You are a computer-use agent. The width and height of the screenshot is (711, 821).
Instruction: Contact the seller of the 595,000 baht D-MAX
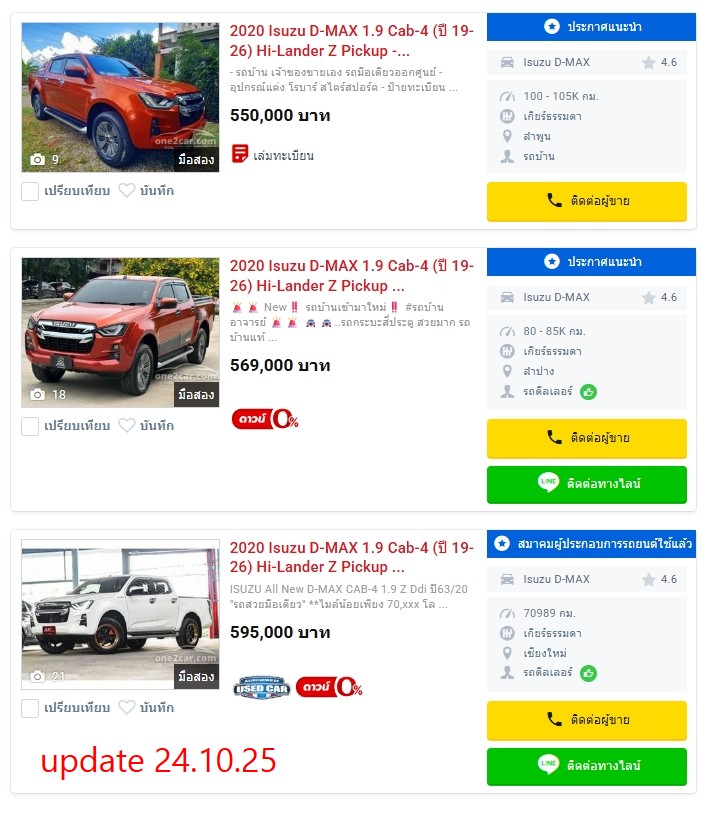(586, 720)
